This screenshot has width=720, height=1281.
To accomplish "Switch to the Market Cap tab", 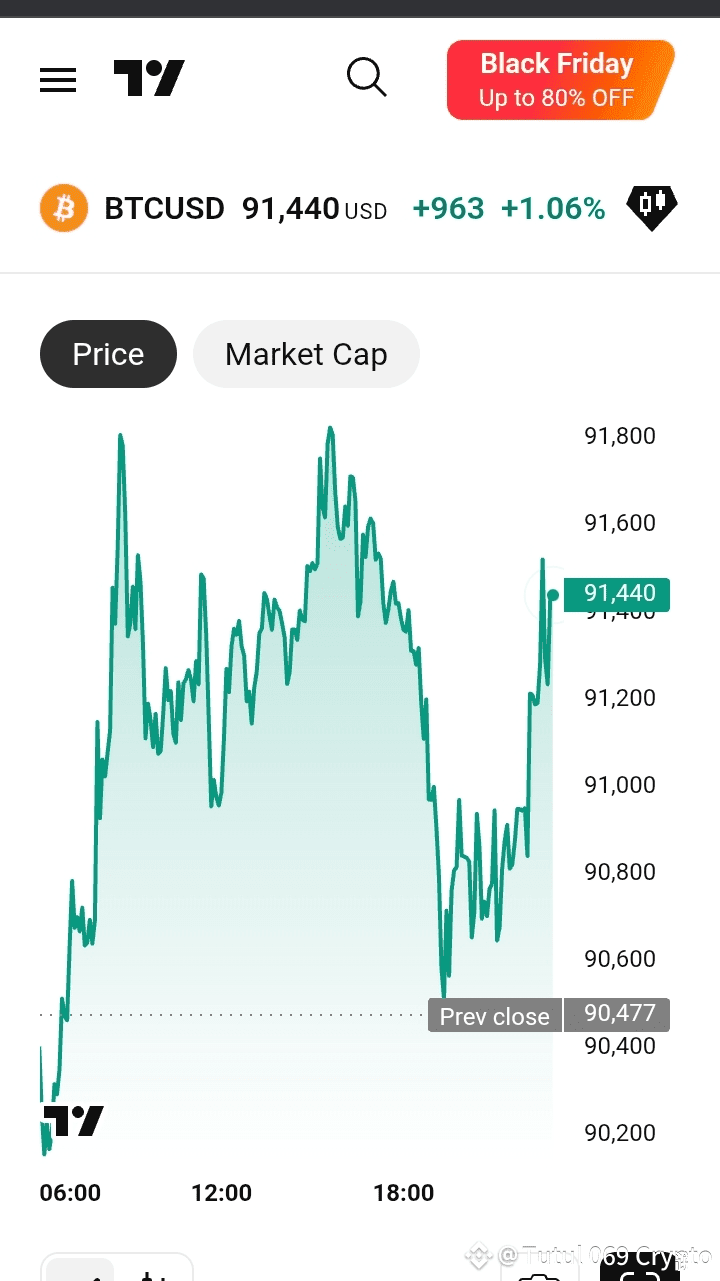I will tap(306, 354).
